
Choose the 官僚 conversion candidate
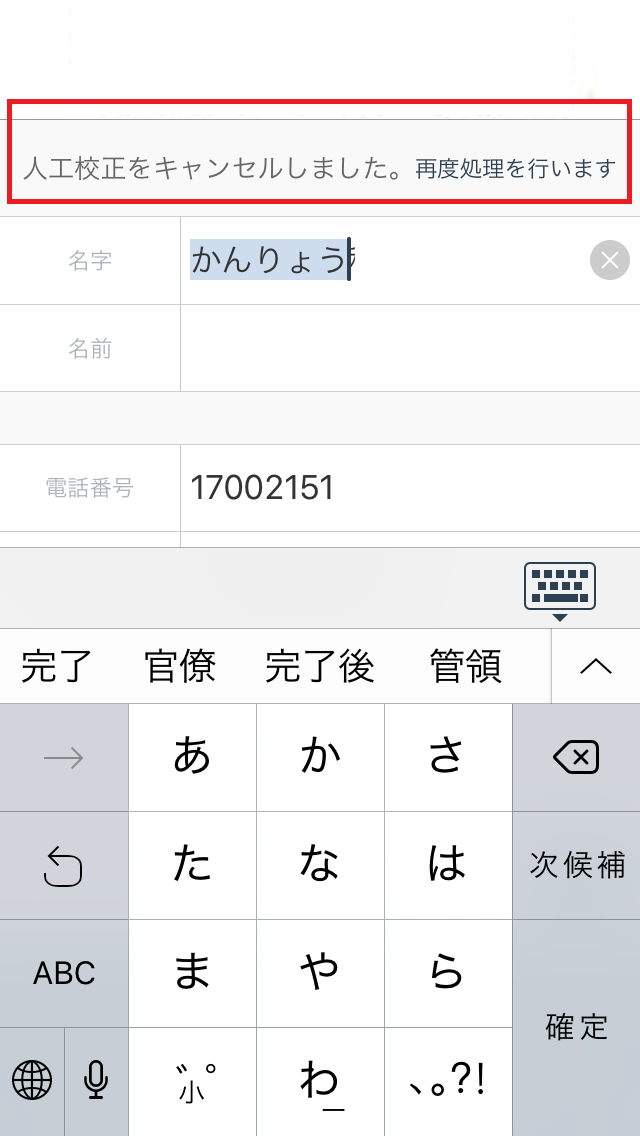pos(180,666)
